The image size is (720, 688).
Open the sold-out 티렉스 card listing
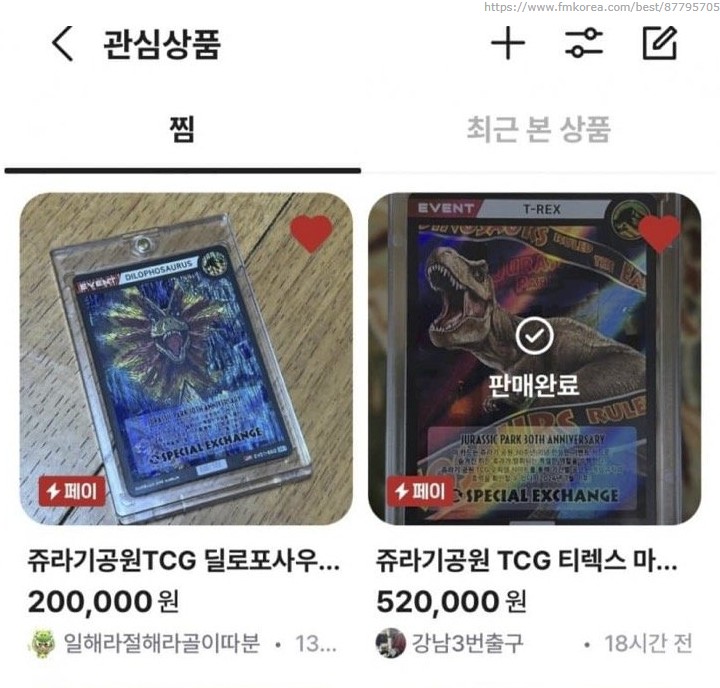[534, 360]
